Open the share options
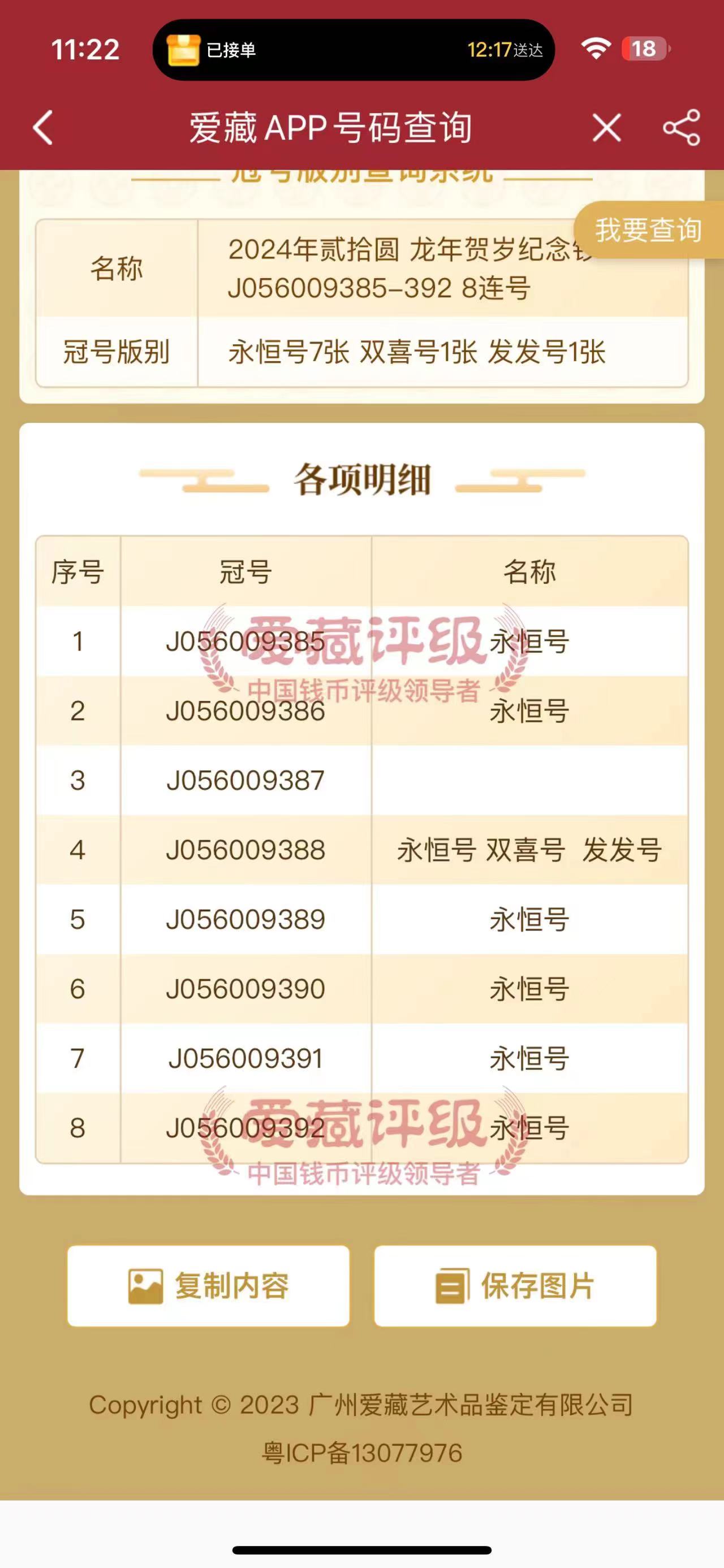Viewport: 724px width, 1568px height. point(682,128)
